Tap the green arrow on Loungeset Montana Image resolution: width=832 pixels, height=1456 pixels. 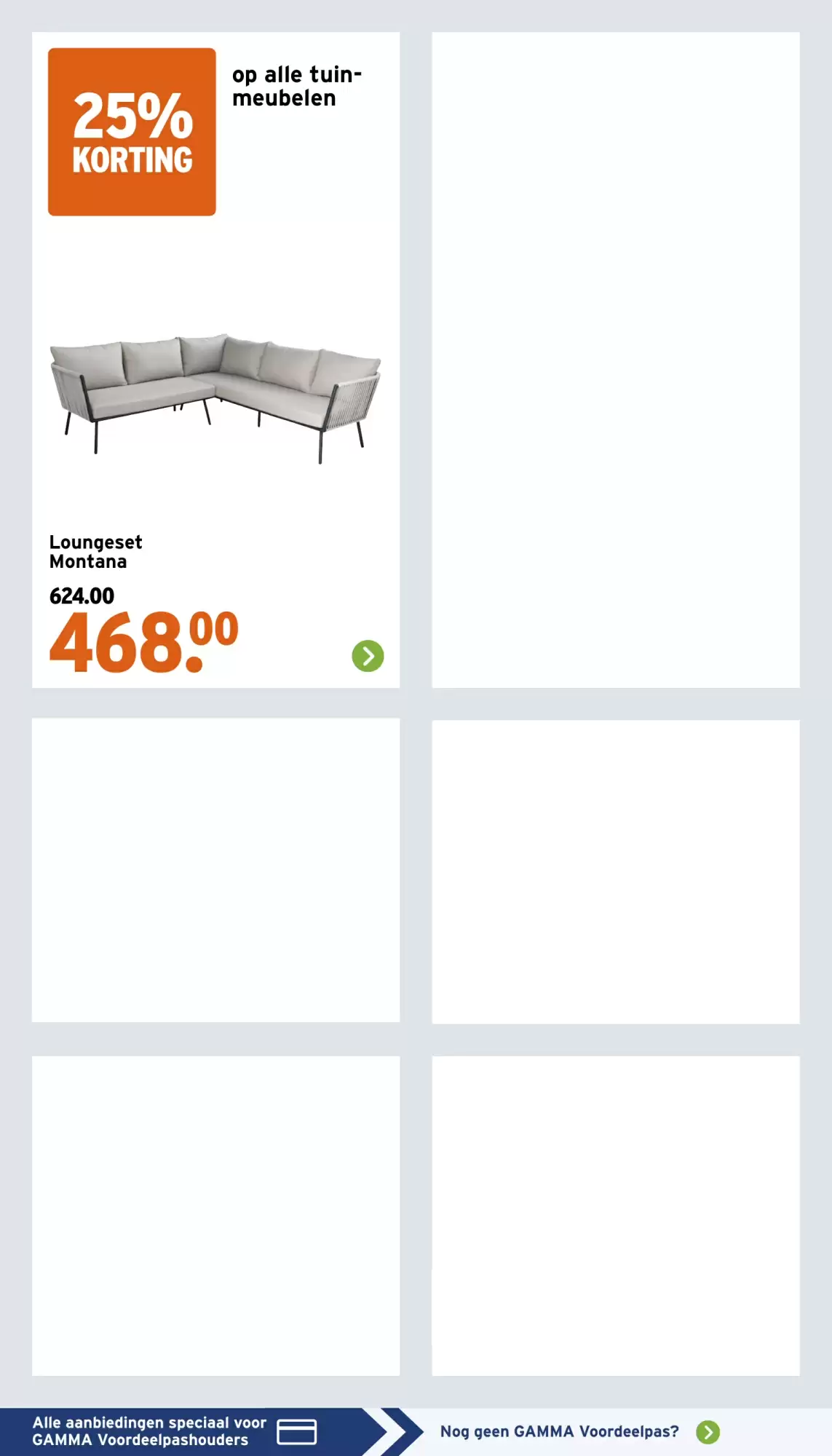click(x=368, y=656)
